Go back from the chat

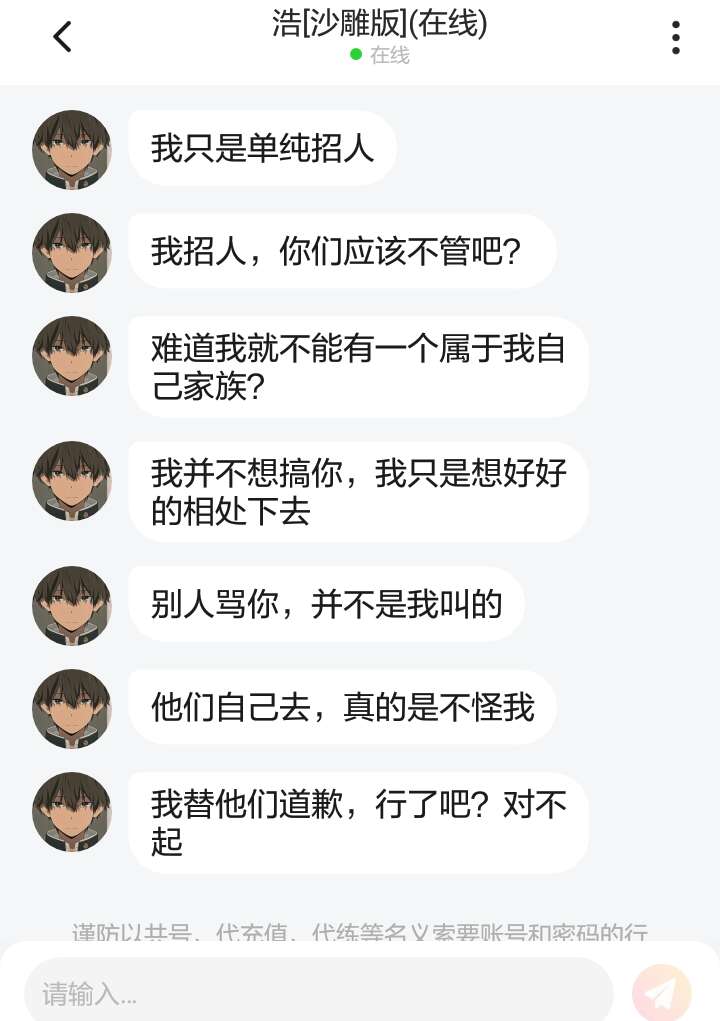pyautogui.click(x=62, y=37)
